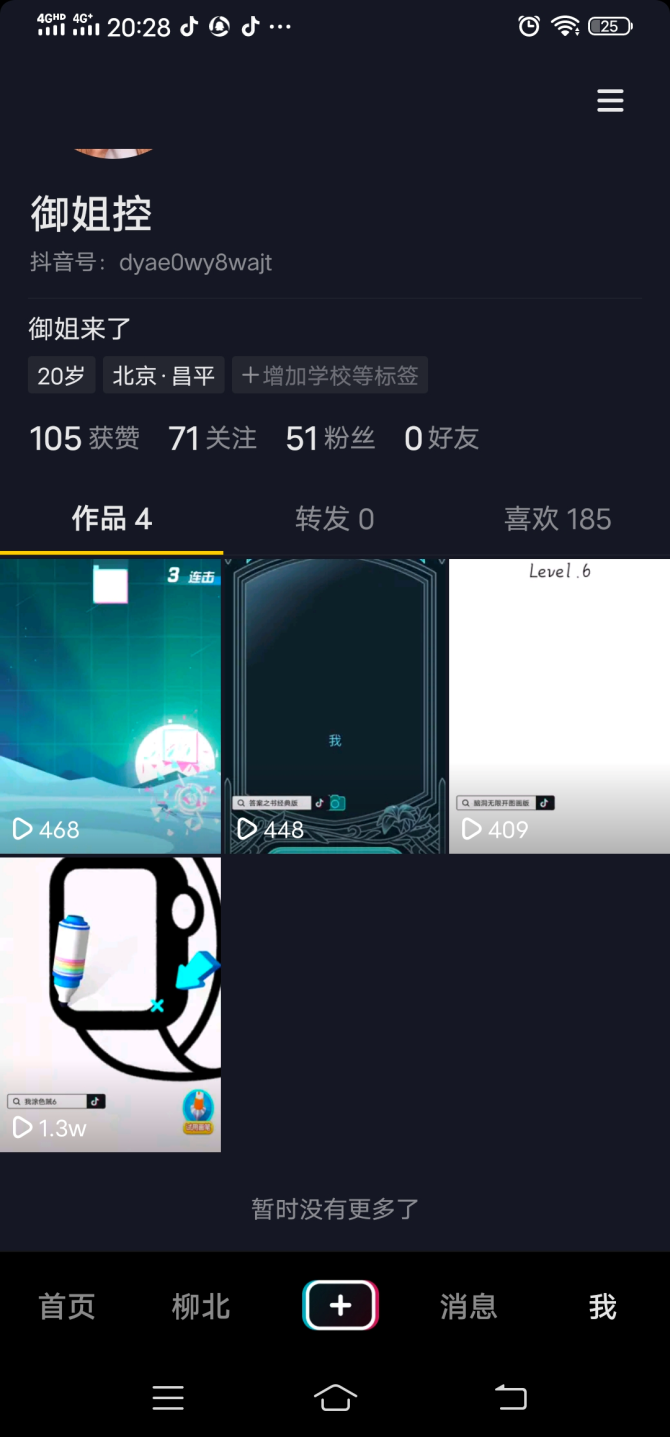
Task: Open the video with 448 plays
Action: coord(335,705)
